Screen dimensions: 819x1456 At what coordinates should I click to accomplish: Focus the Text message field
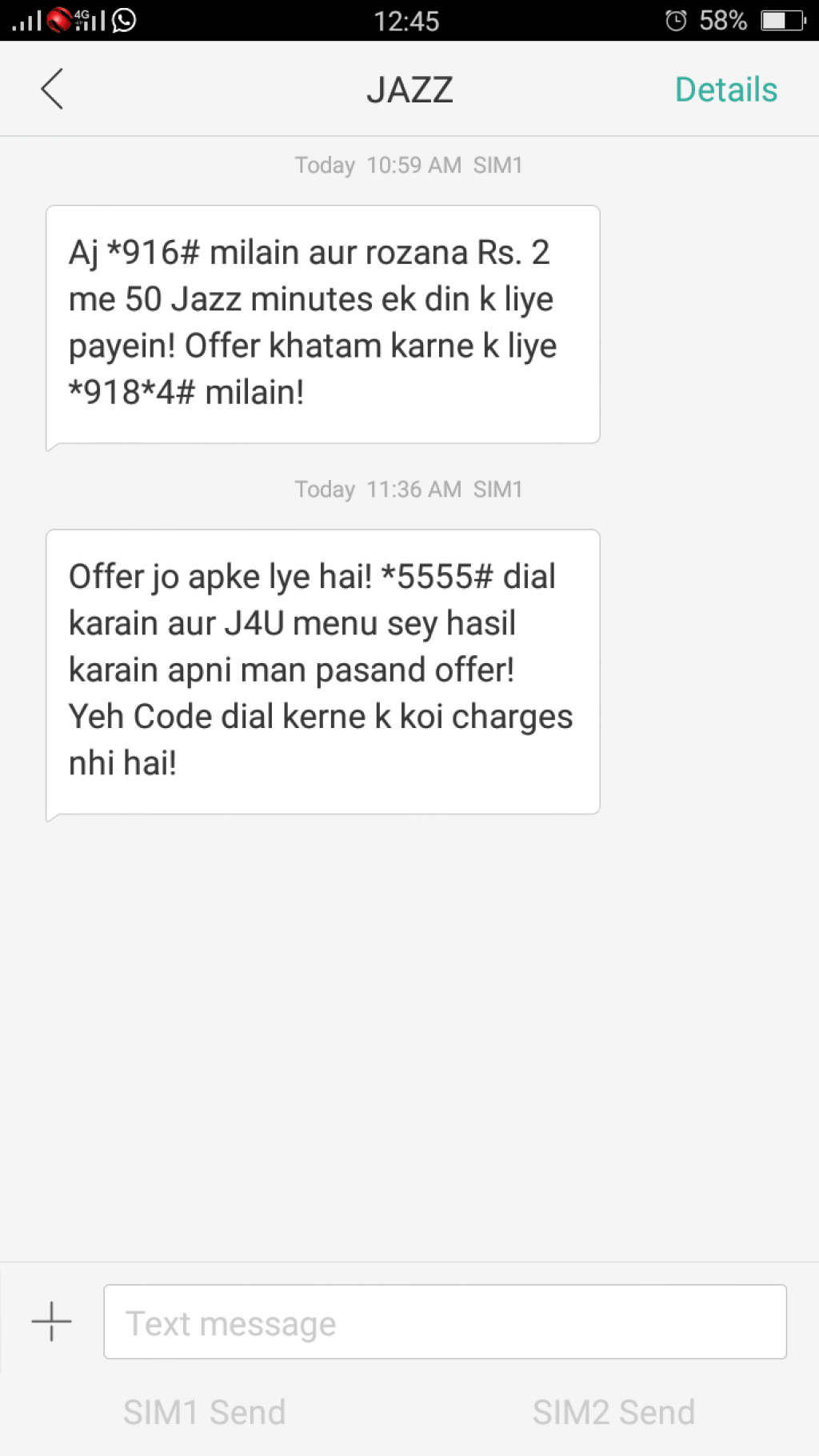click(445, 1322)
